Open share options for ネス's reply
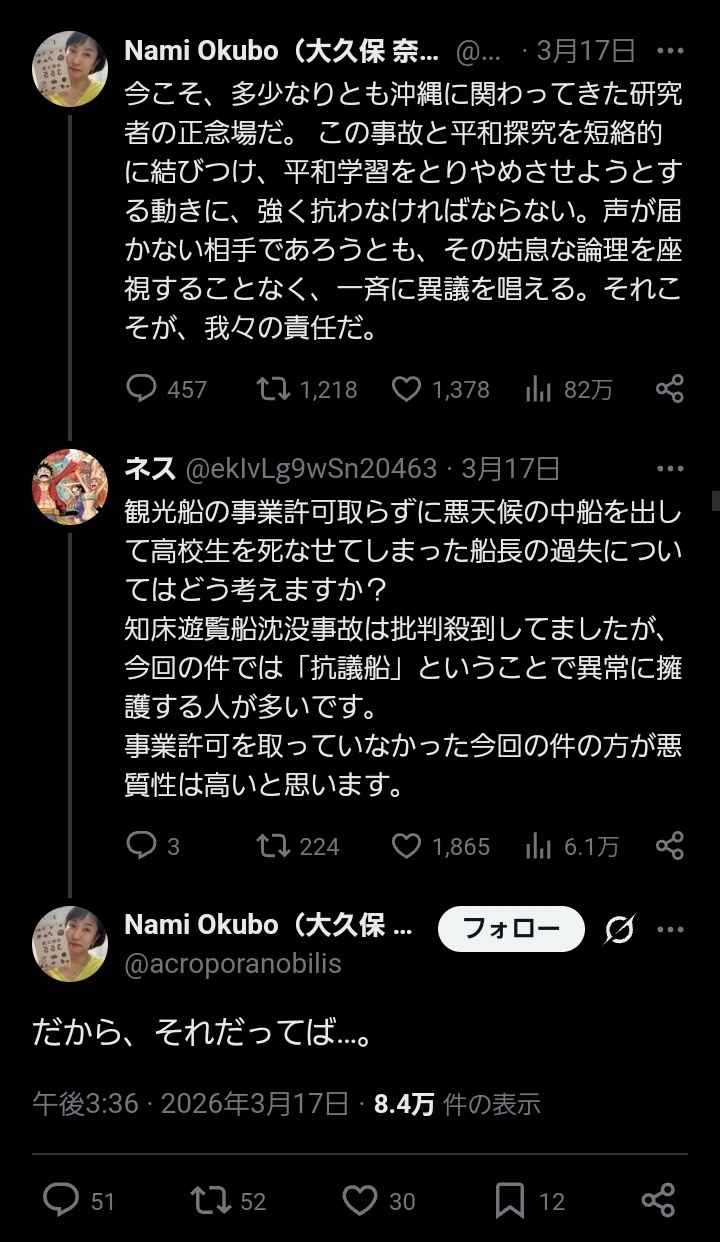Image resolution: width=720 pixels, height=1242 pixels. [668, 846]
